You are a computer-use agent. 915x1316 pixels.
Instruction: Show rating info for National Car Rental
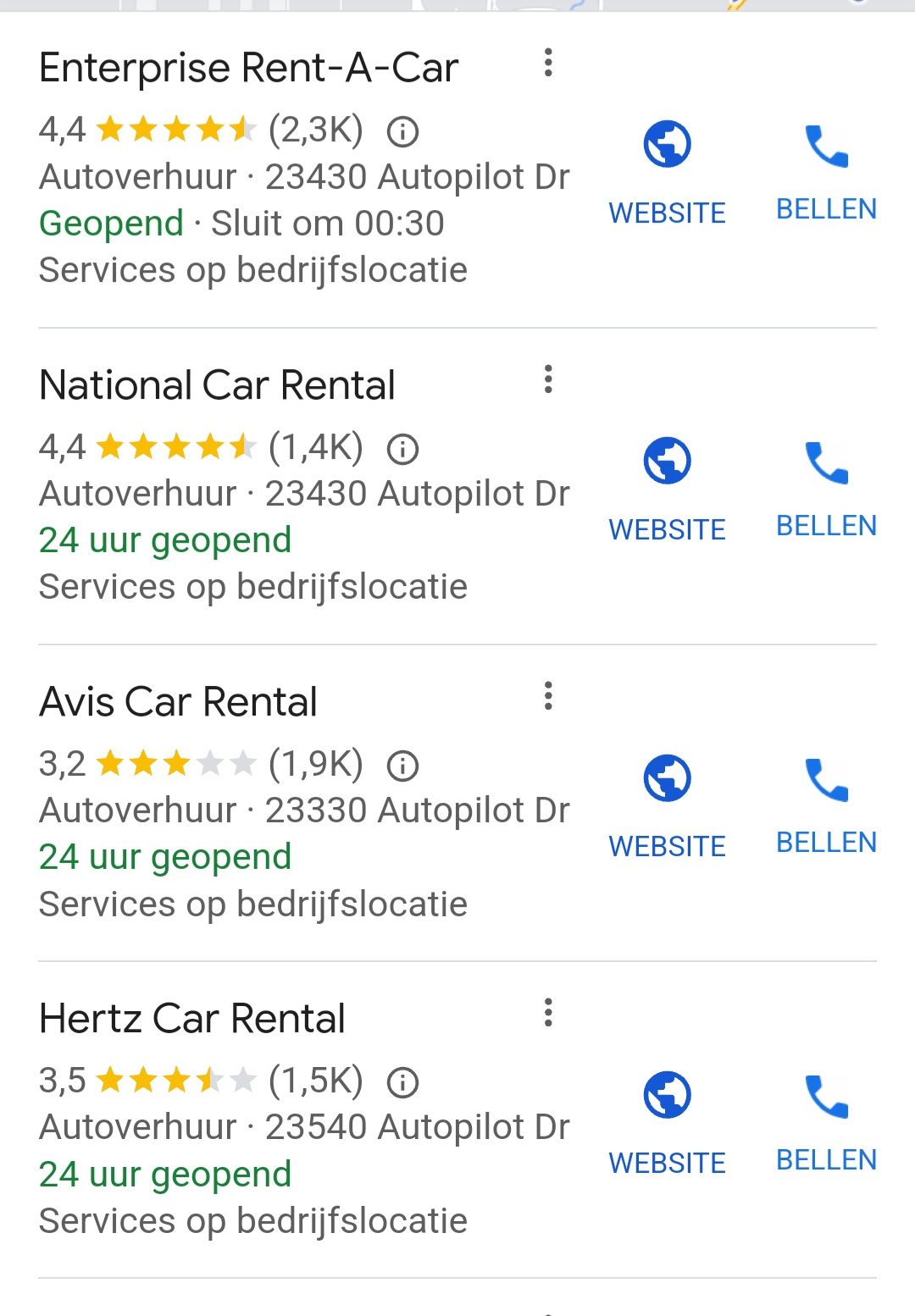point(402,449)
